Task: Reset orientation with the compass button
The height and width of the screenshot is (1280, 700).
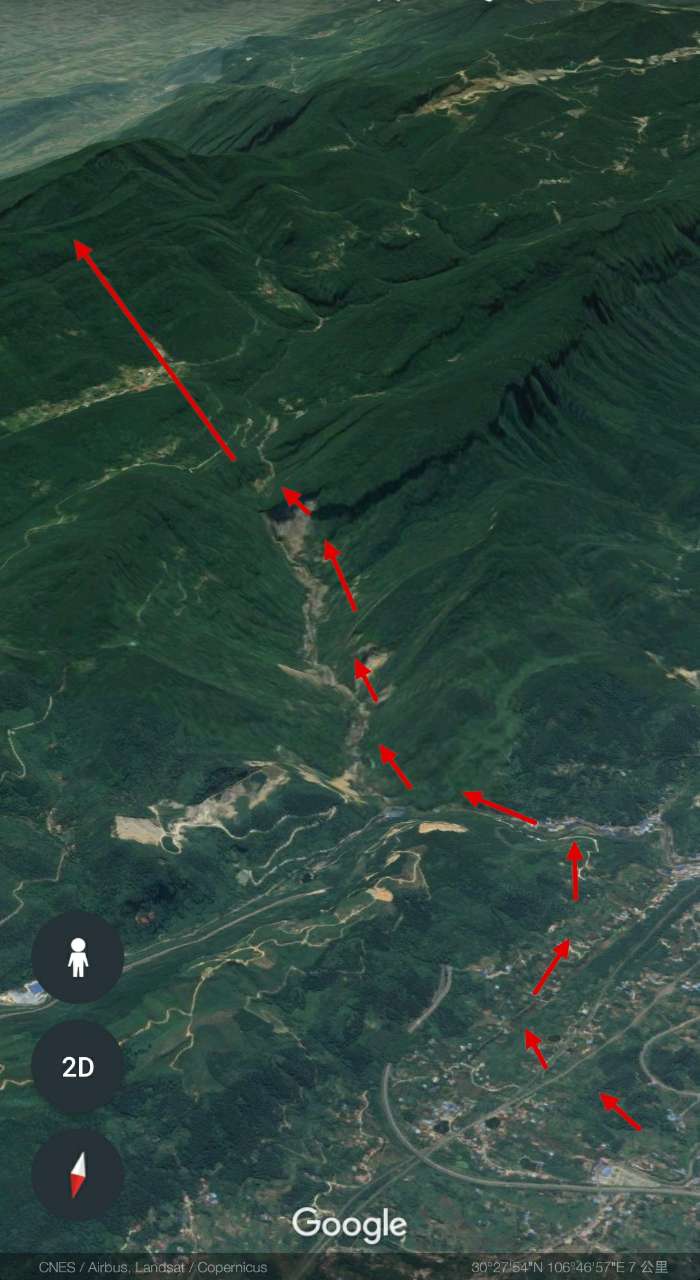Action: click(78, 1175)
